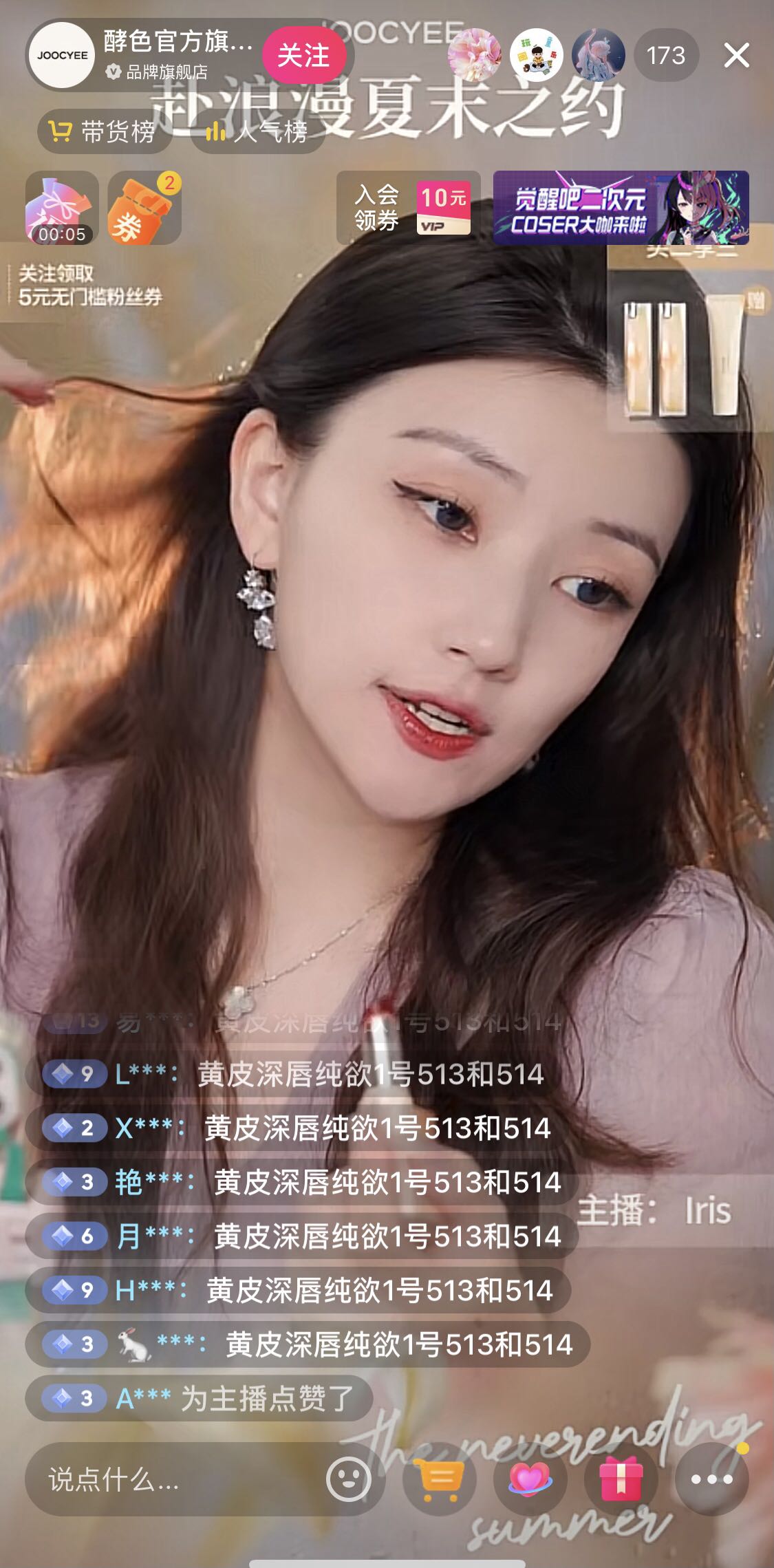Open the orange coupon packet
This screenshot has height=1568, width=774.
[x=144, y=208]
